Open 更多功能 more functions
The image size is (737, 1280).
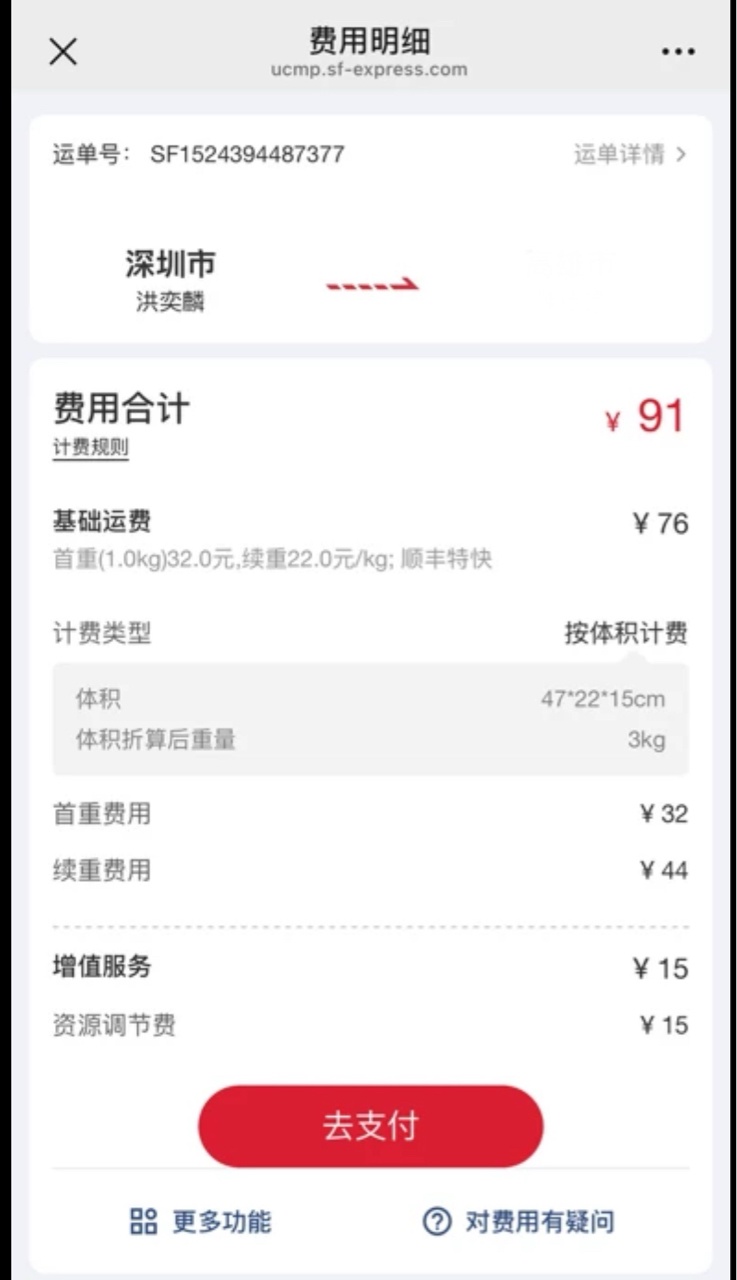point(201,1221)
